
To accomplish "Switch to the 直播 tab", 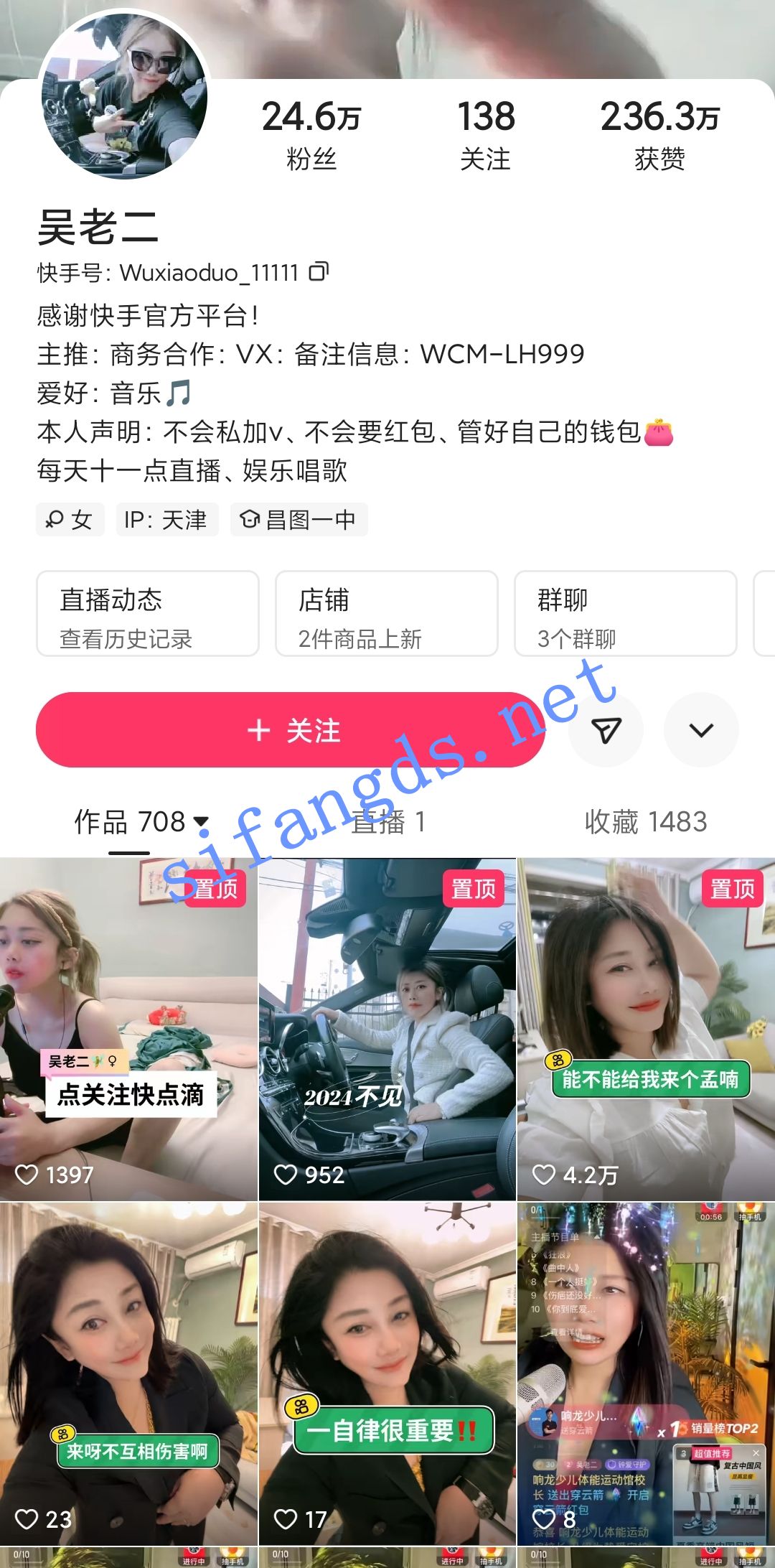I will (391, 822).
